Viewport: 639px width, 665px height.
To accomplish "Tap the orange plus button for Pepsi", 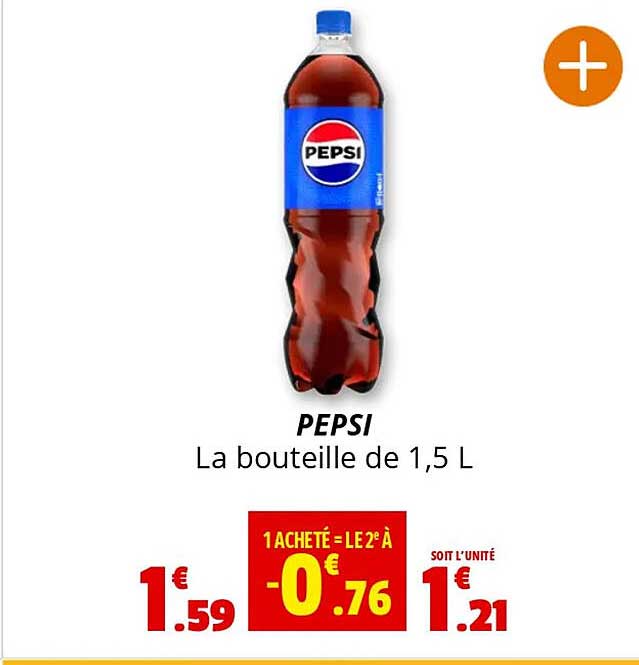I will (582, 66).
